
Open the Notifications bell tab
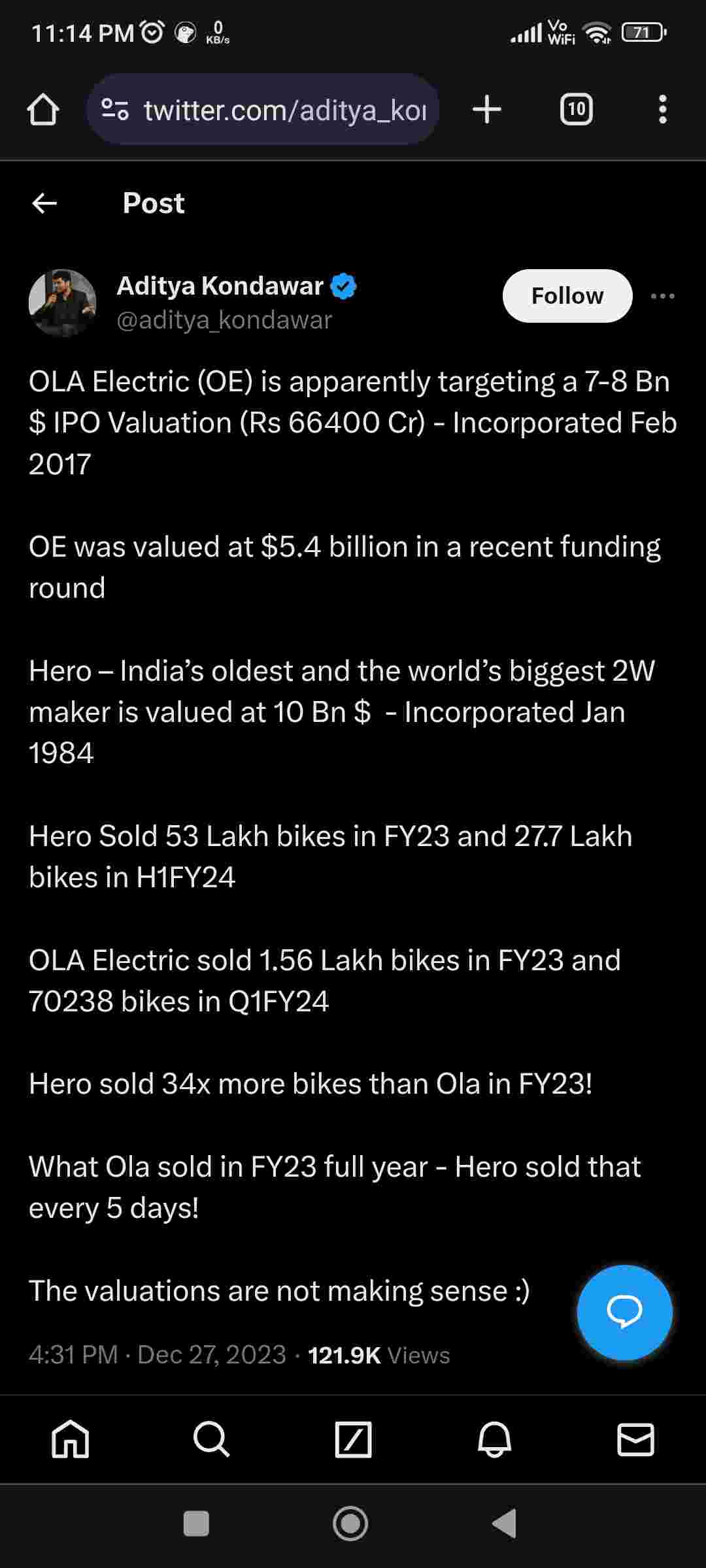point(495,1439)
